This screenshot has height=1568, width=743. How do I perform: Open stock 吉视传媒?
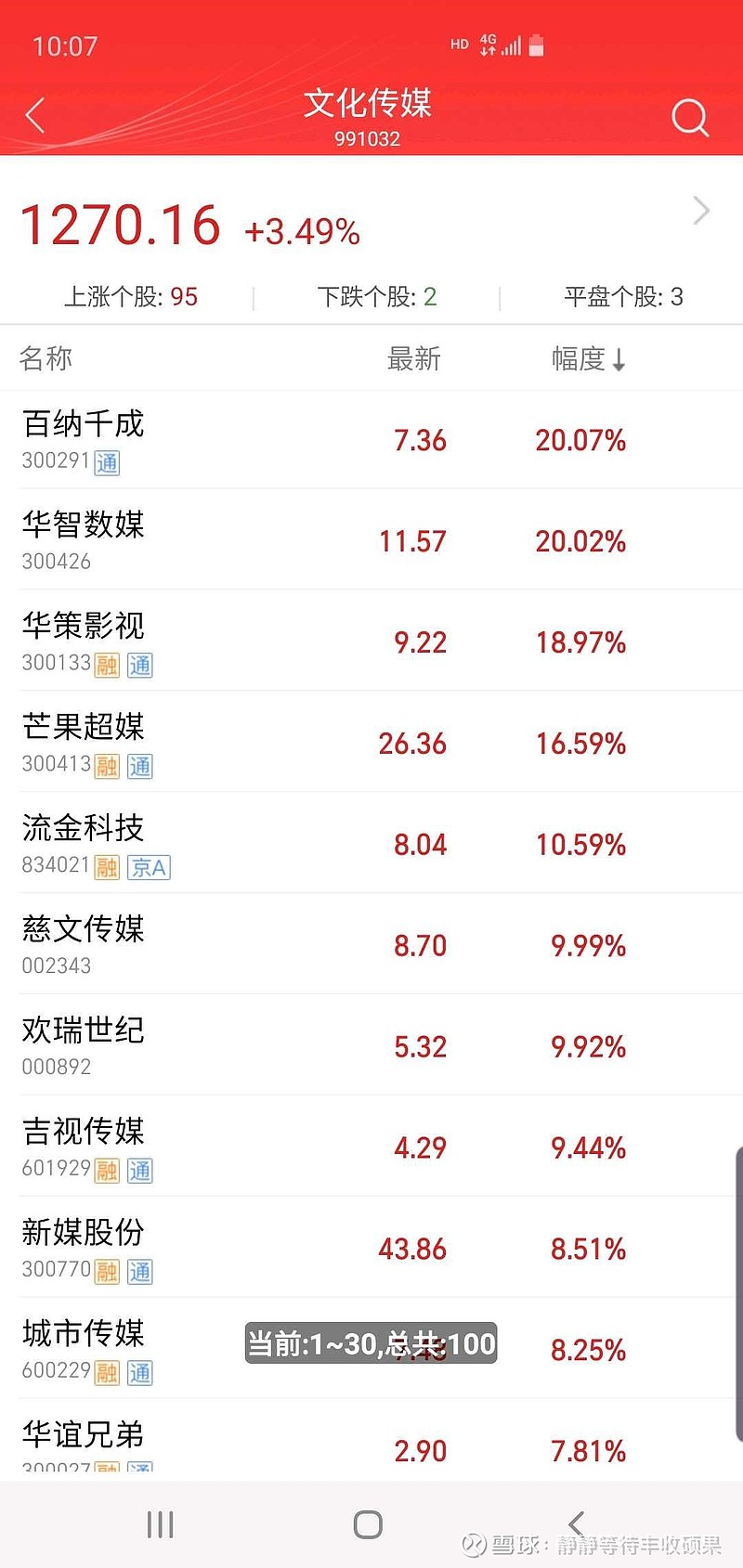pyautogui.click(x=371, y=1147)
